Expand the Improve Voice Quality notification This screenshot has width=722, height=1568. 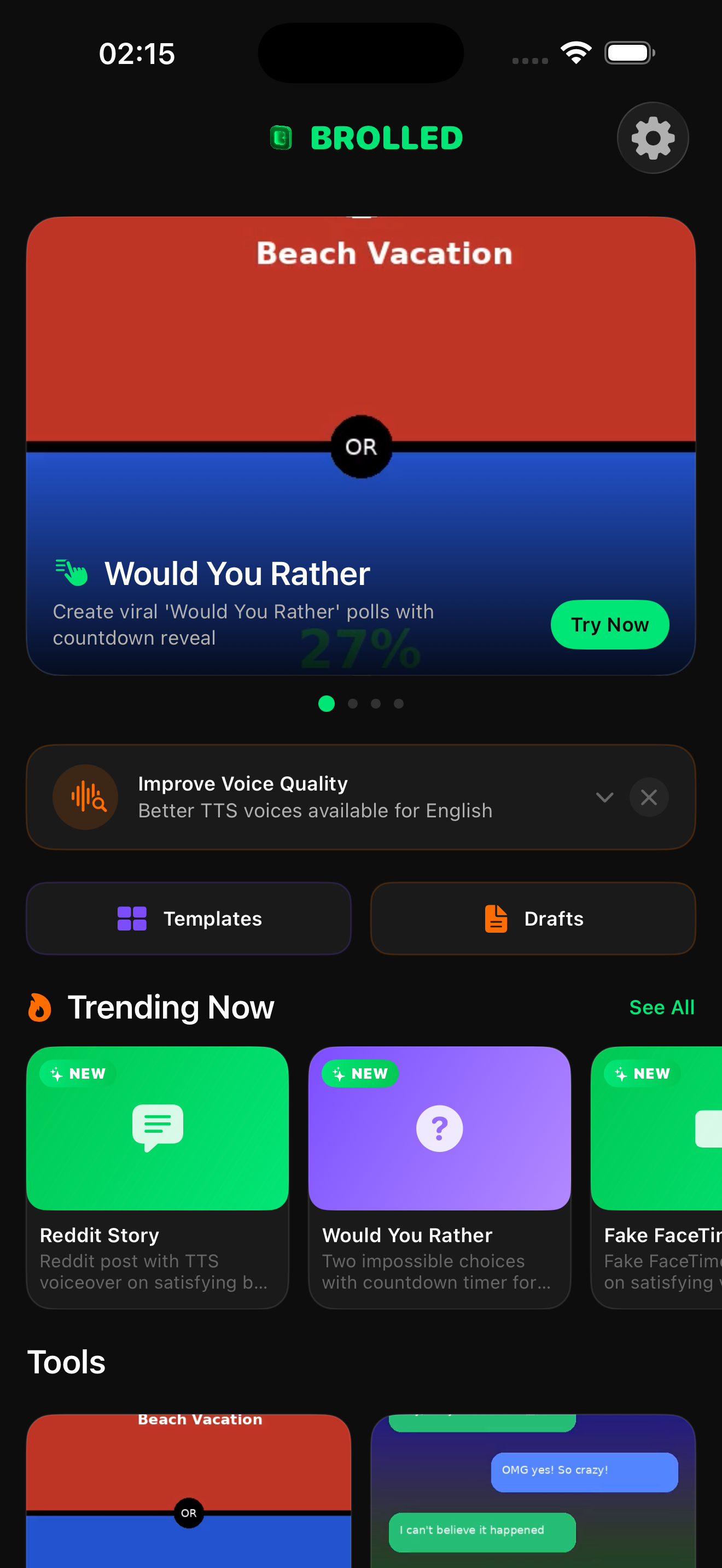[604, 797]
